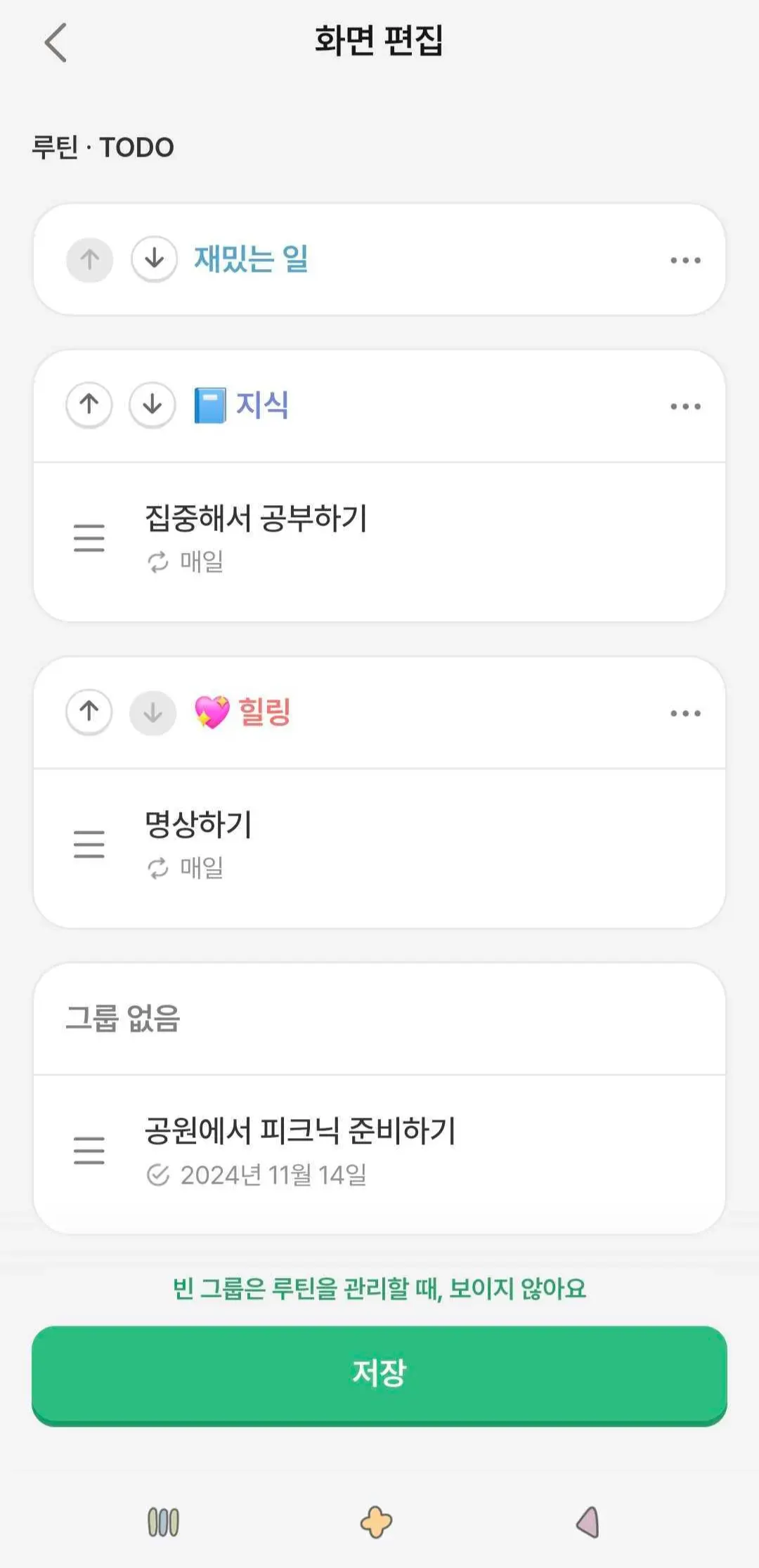Move the 재밌는 일 group down

[x=154, y=259]
